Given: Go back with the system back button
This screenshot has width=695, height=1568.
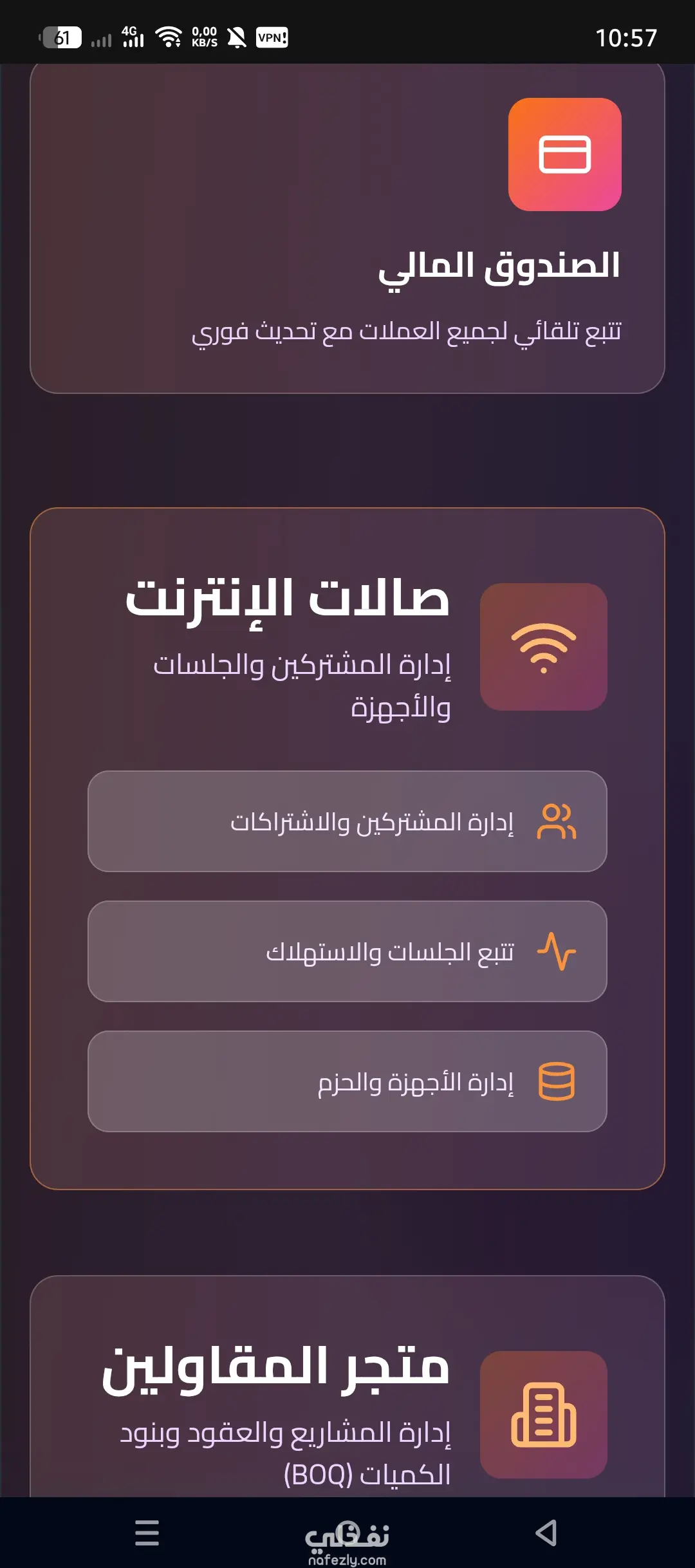Looking at the screenshot, I should coord(546,1533).
